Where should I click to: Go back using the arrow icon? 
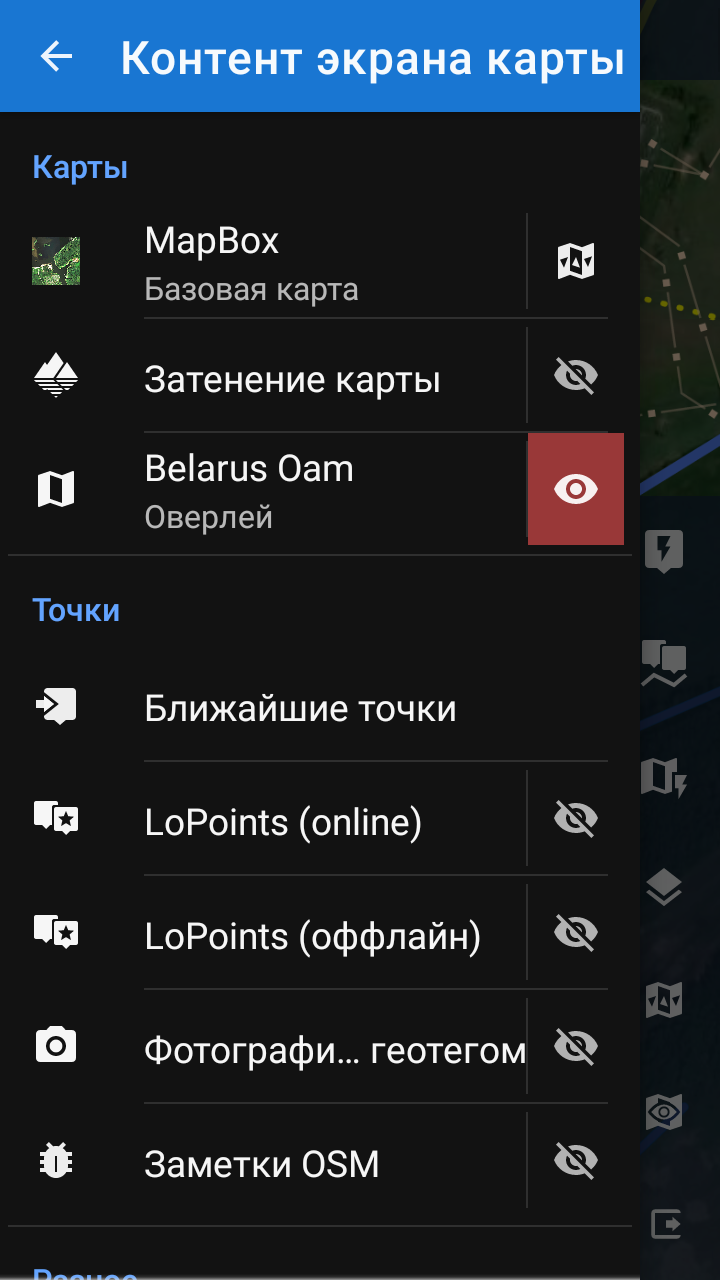(x=56, y=57)
